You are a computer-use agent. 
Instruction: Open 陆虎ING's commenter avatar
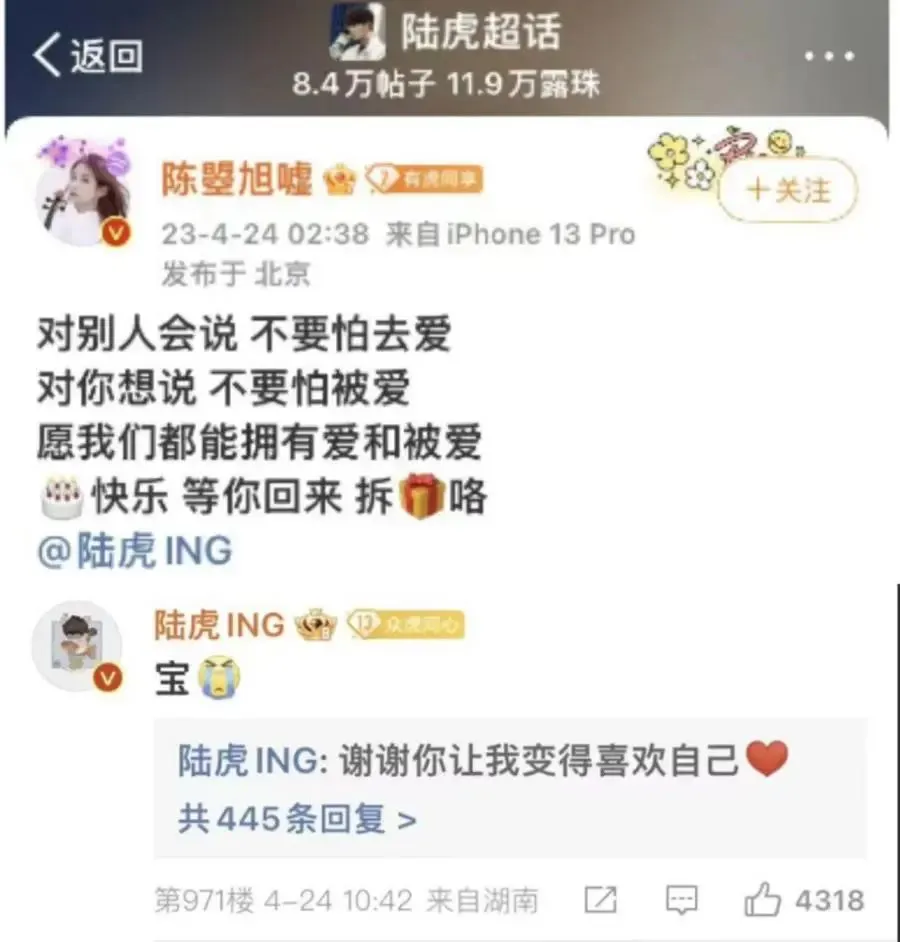pyautogui.click(x=78, y=646)
